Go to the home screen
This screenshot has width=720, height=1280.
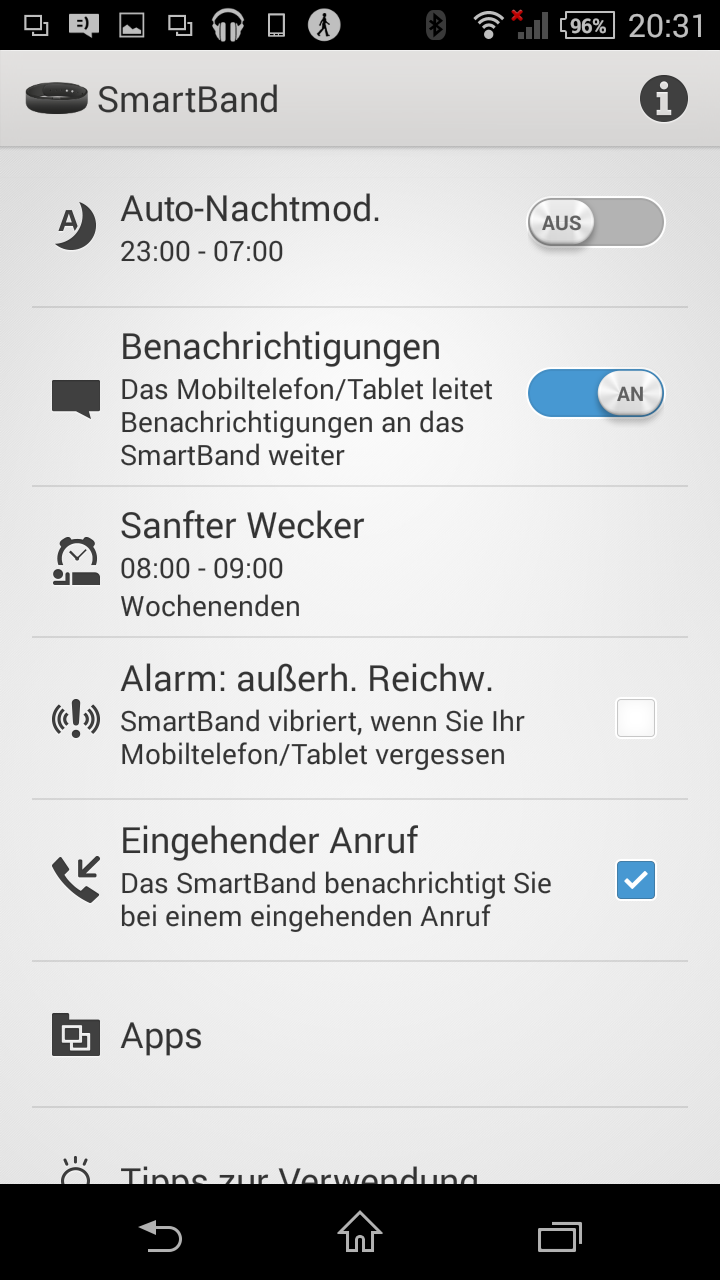pos(360,1234)
